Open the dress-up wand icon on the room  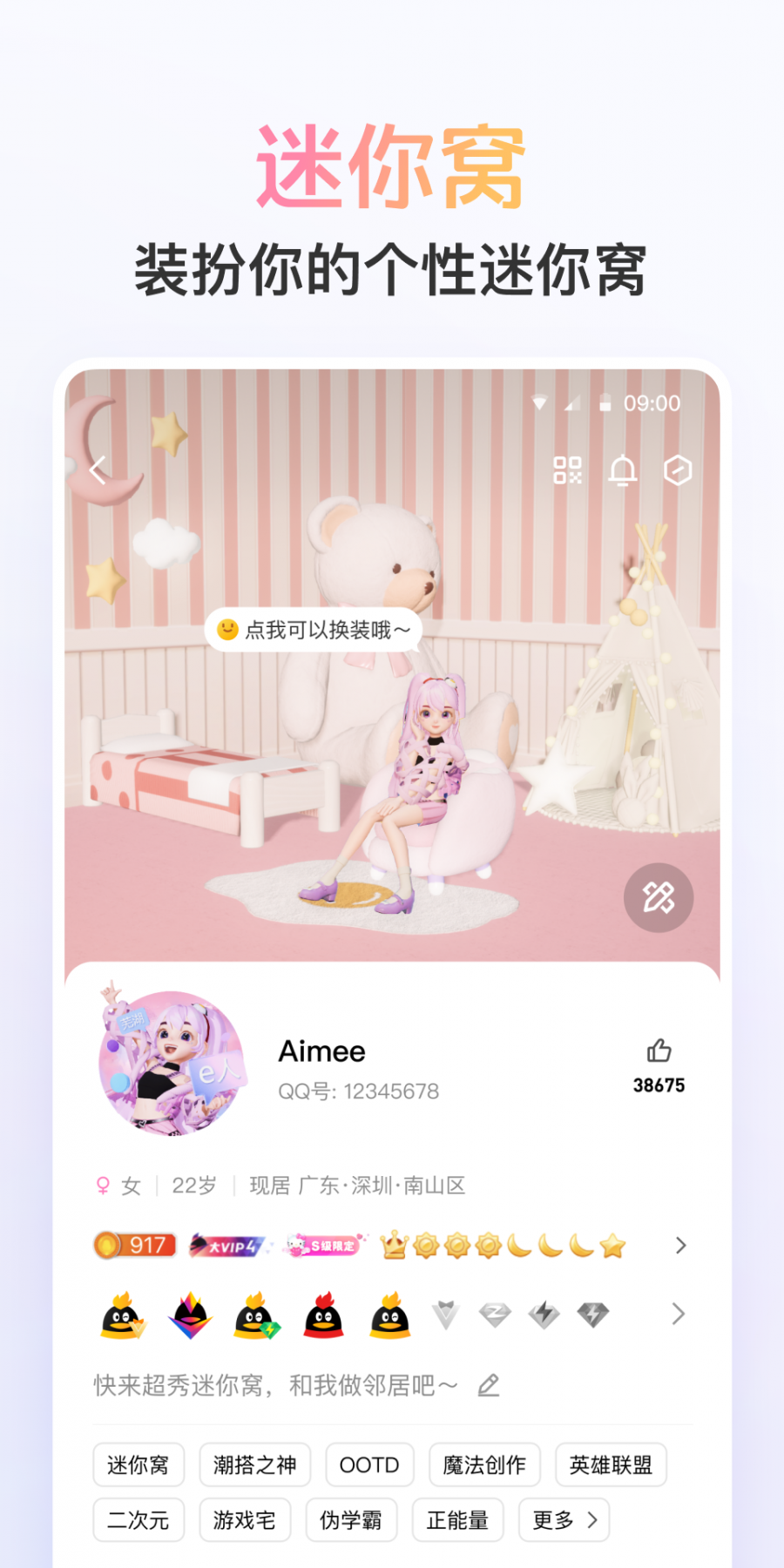[659, 897]
